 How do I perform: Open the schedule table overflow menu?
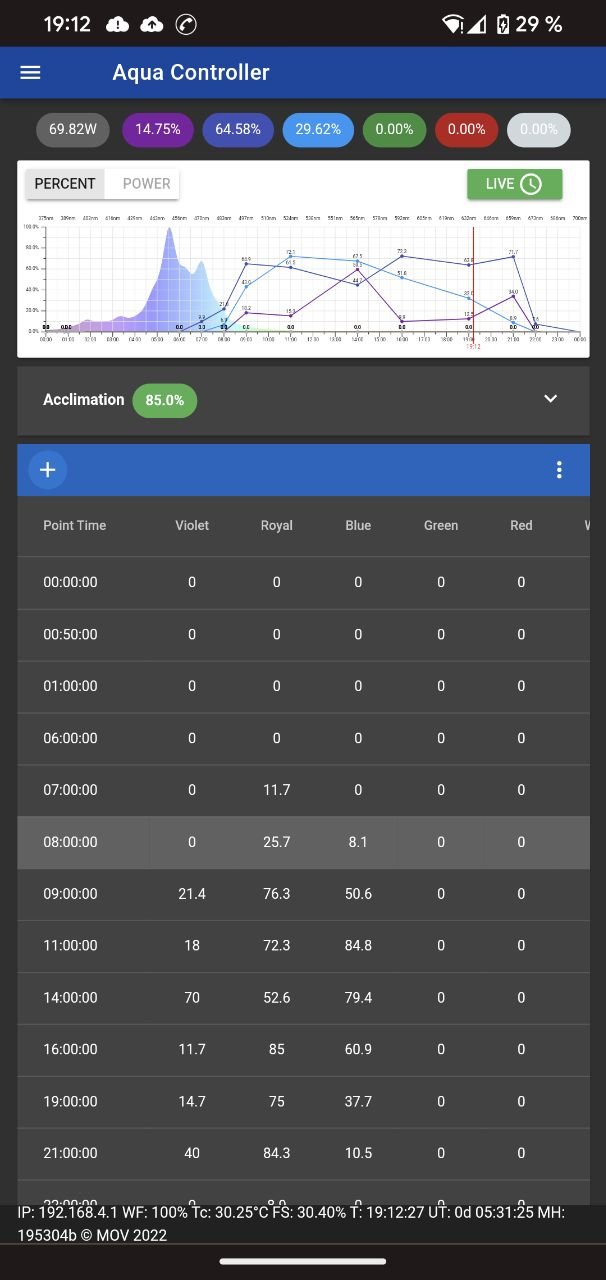pyautogui.click(x=559, y=470)
